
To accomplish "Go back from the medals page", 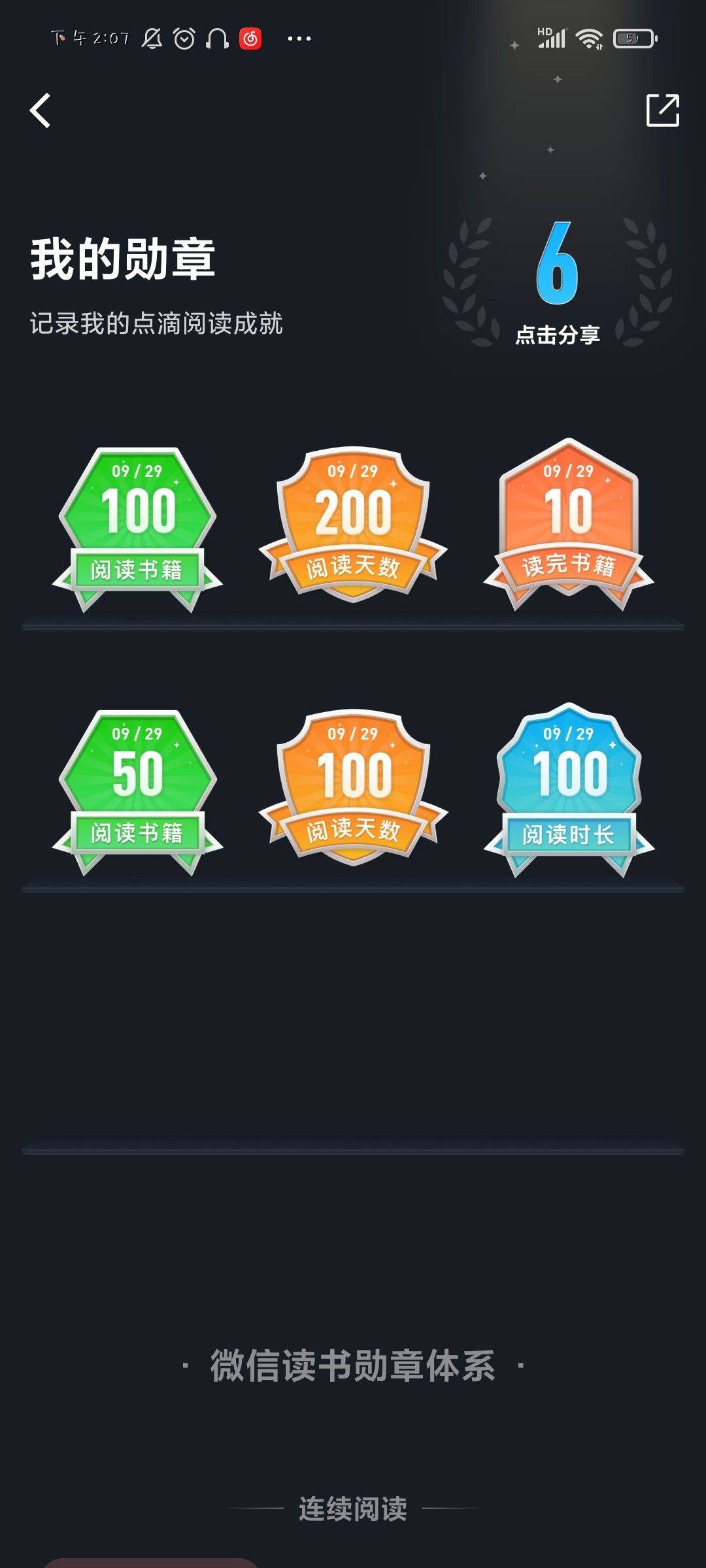I will (41, 110).
